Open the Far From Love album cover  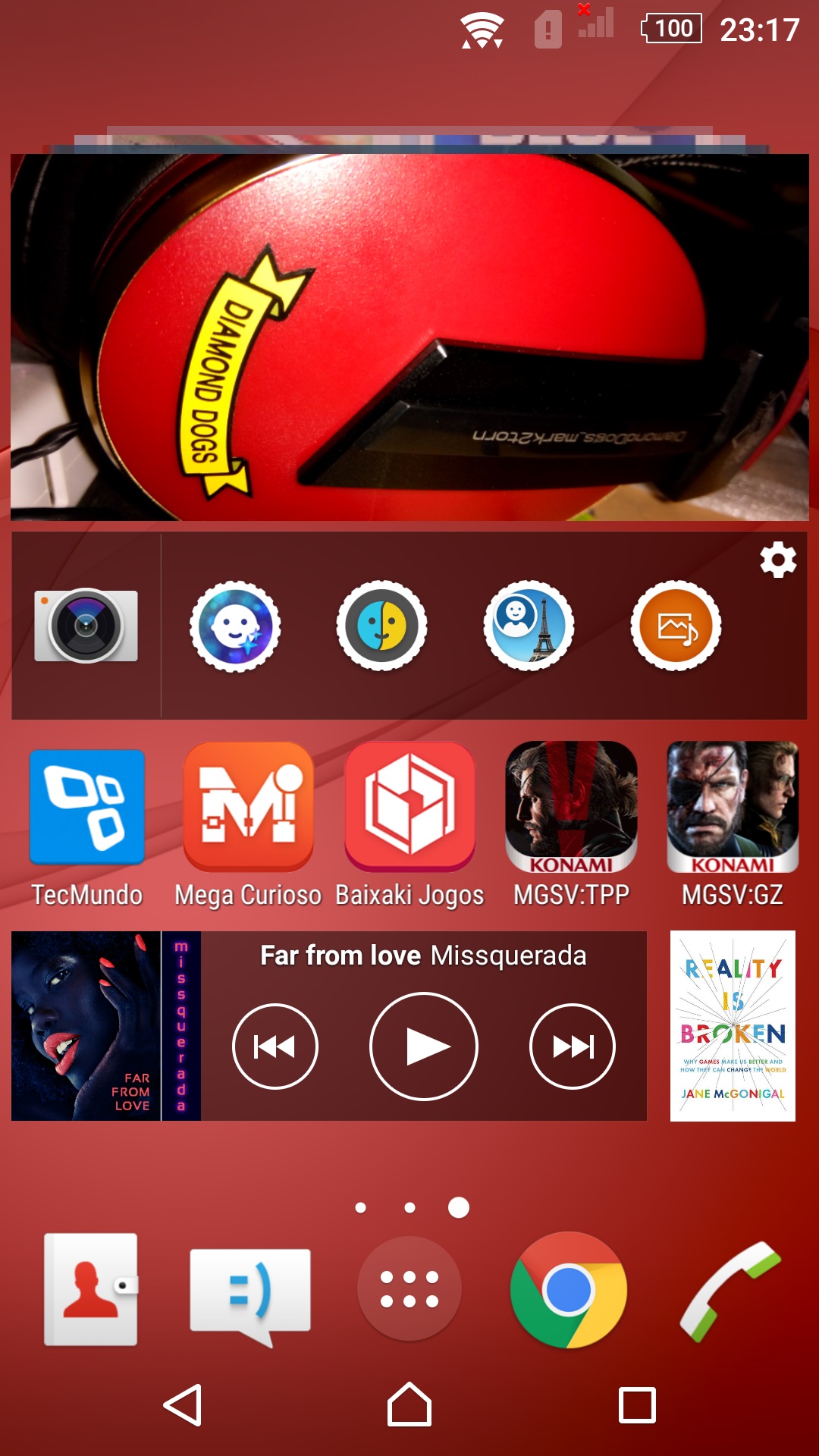86,1025
